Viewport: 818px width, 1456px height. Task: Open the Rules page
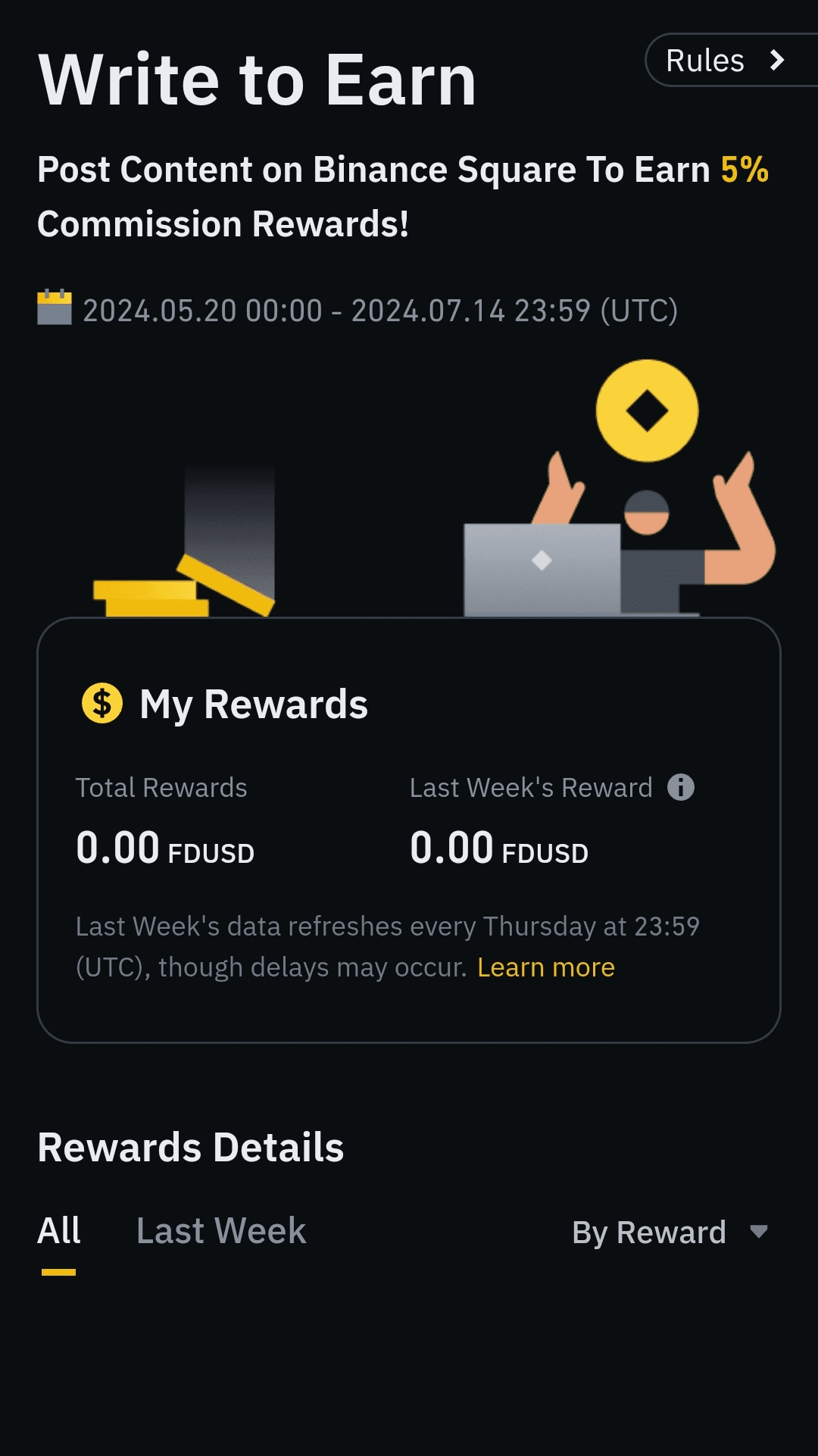[x=725, y=61]
